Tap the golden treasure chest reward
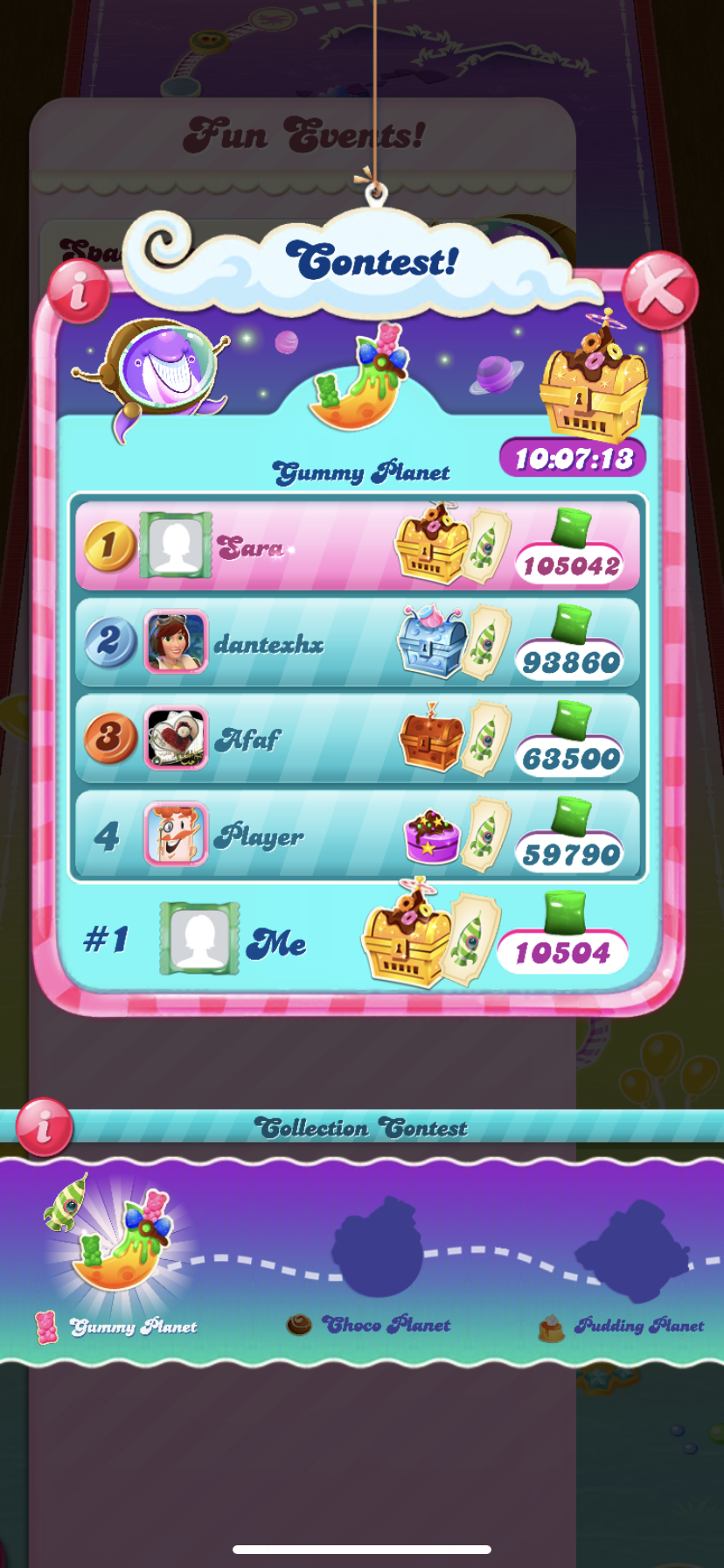Screen dimensions: 724x1568 595,385
